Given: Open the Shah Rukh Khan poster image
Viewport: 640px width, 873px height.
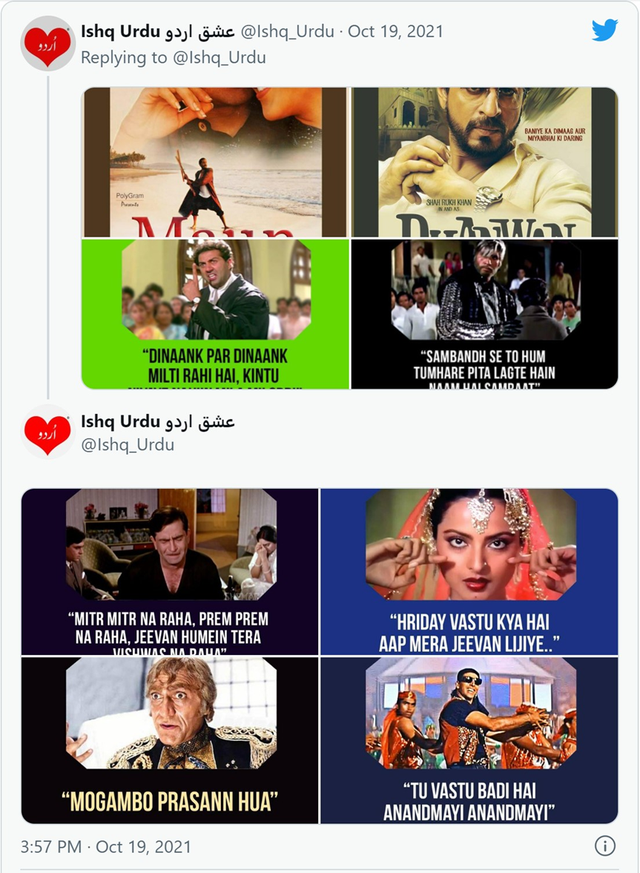Looking at the screenshot, I should (484, 162).
